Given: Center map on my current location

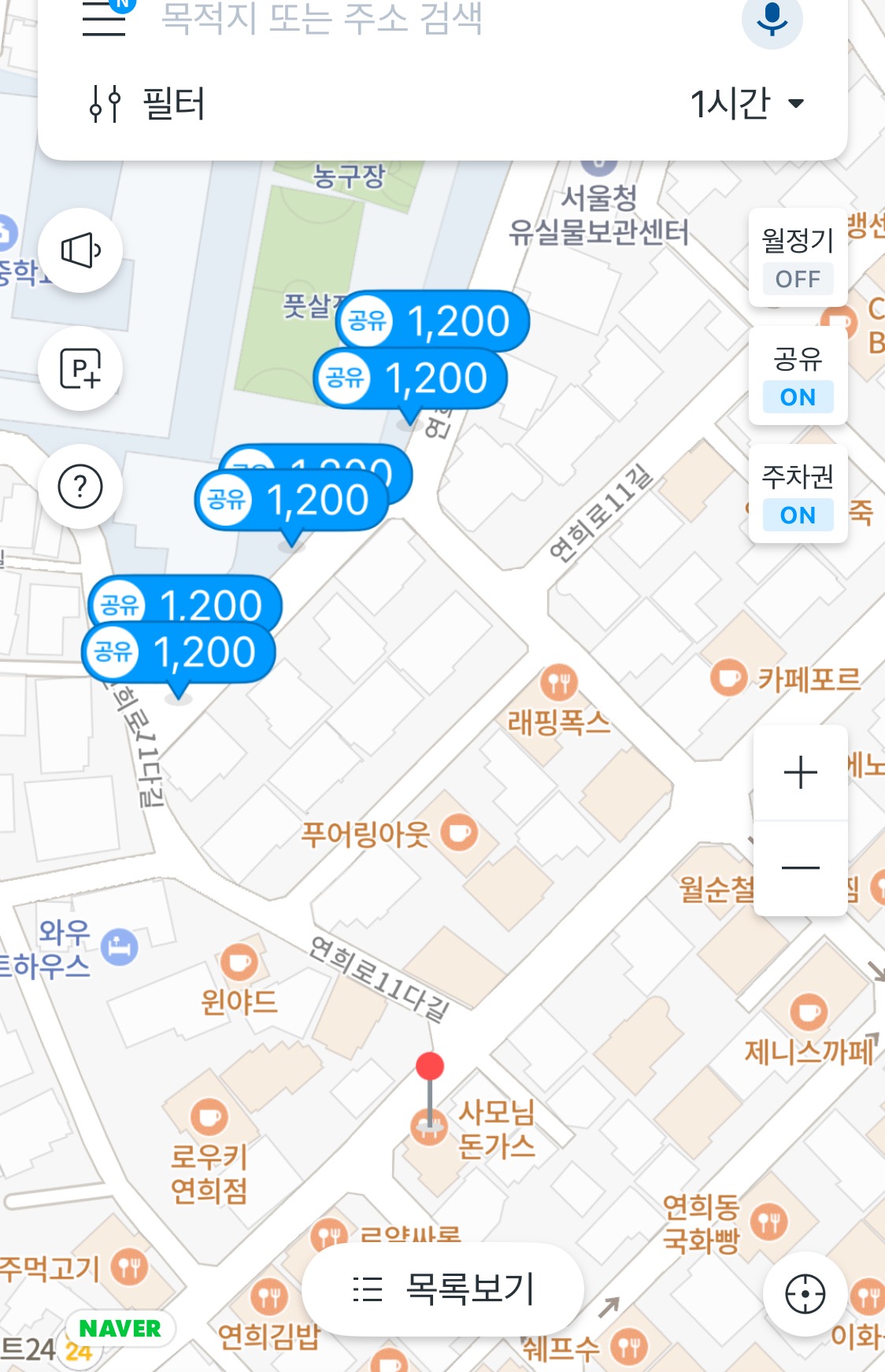Looking at the screenshot, I should point(805,1294).
